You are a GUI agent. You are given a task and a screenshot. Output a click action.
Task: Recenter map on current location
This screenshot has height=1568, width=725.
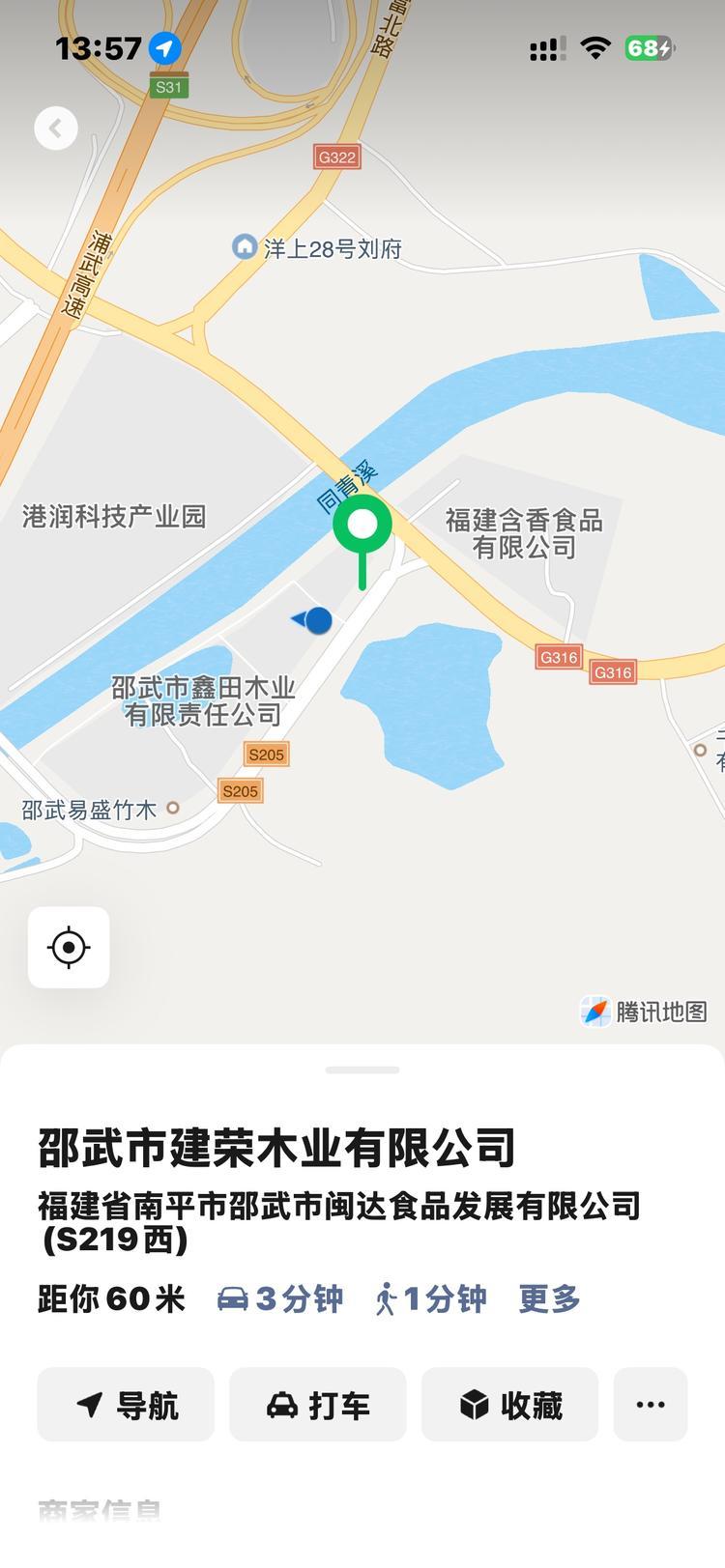(x=69, y=948)
